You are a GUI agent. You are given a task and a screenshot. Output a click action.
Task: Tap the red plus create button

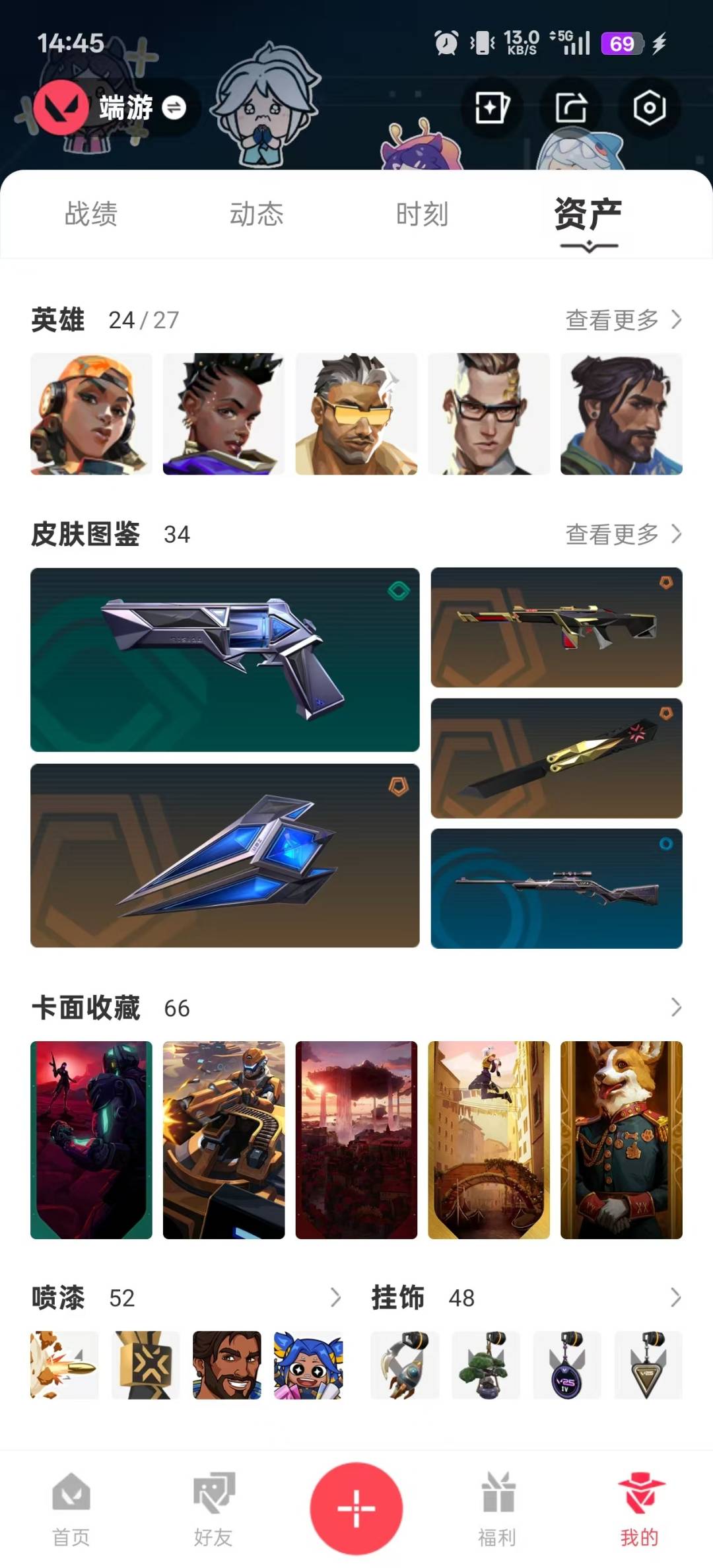tap(356, 1509)
